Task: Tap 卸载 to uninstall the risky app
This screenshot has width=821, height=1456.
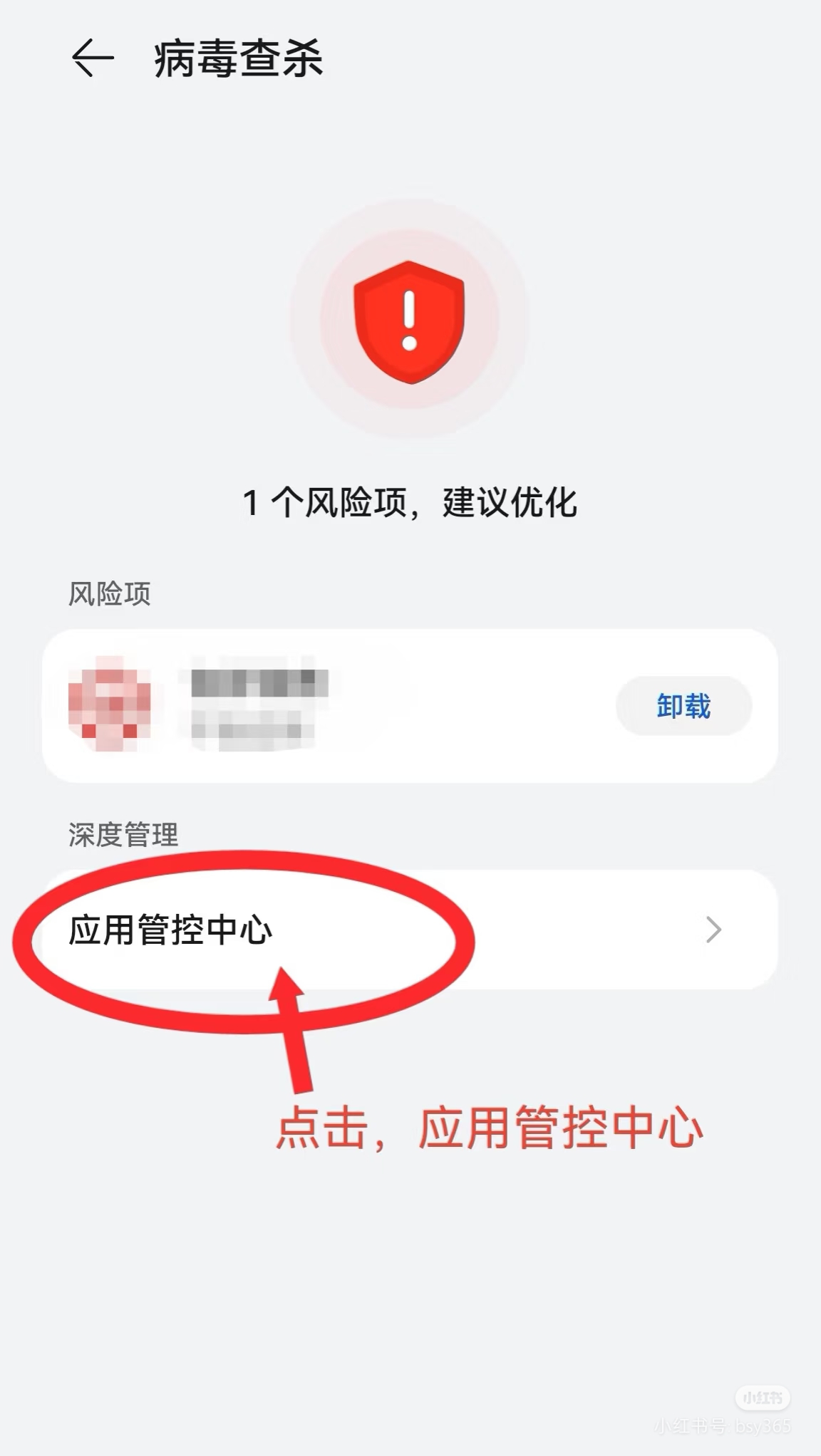Action: click(683, 706)
